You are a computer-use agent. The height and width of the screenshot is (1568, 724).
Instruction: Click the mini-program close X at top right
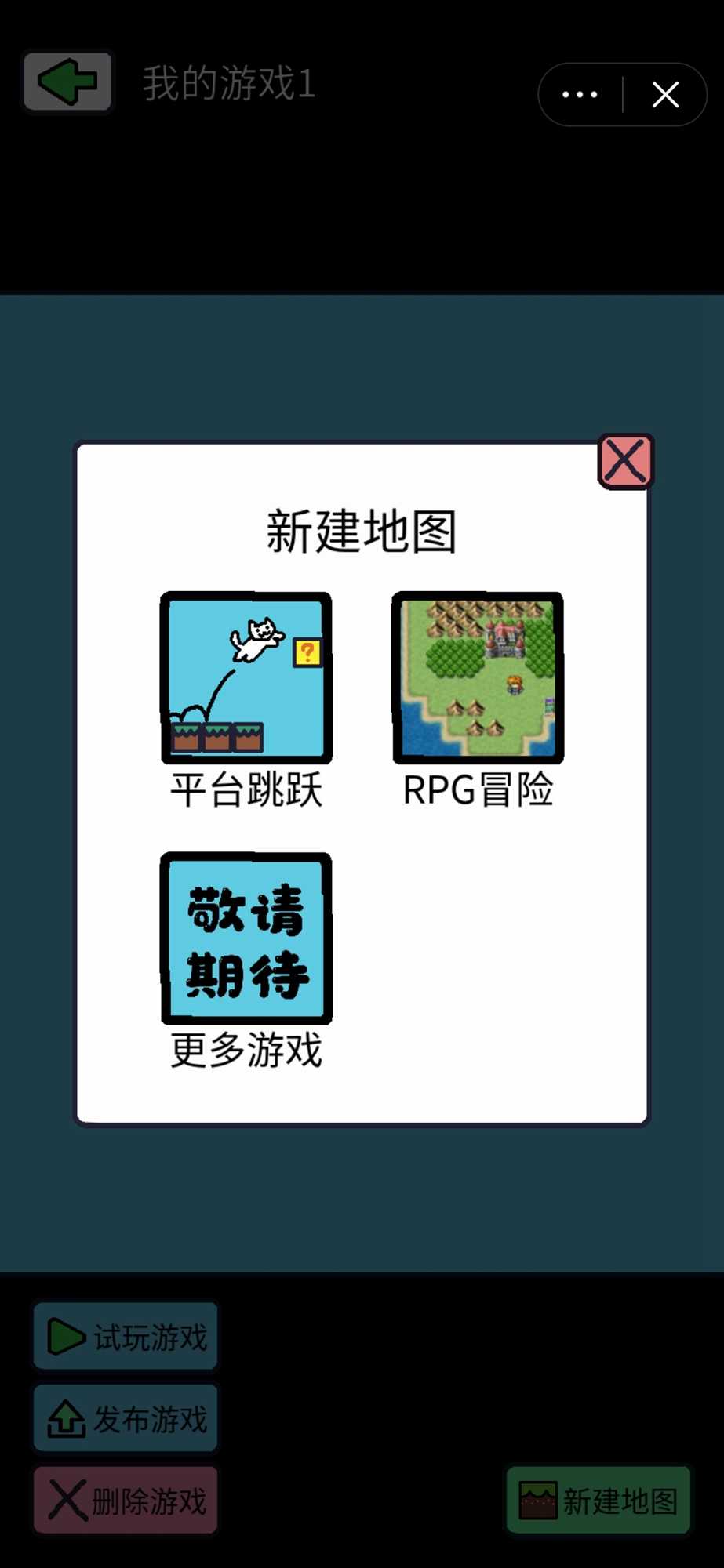(665, 94)
